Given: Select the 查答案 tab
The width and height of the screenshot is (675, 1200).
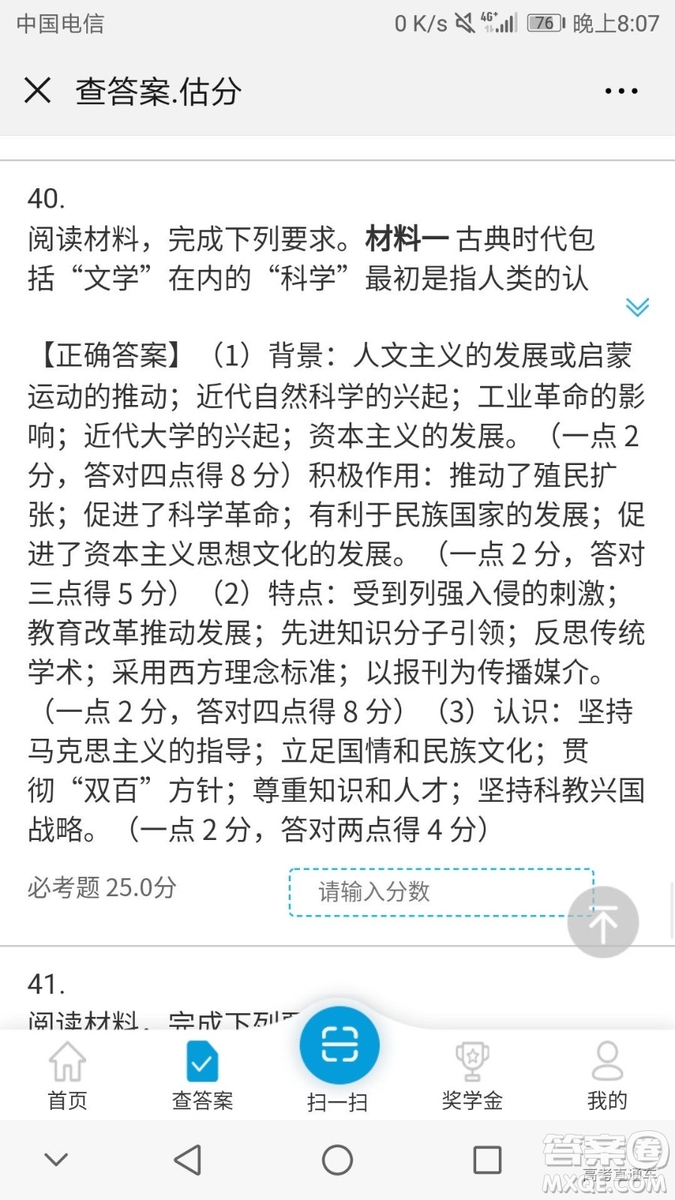Looking at the screenshot, I should tap(203, 1075).
